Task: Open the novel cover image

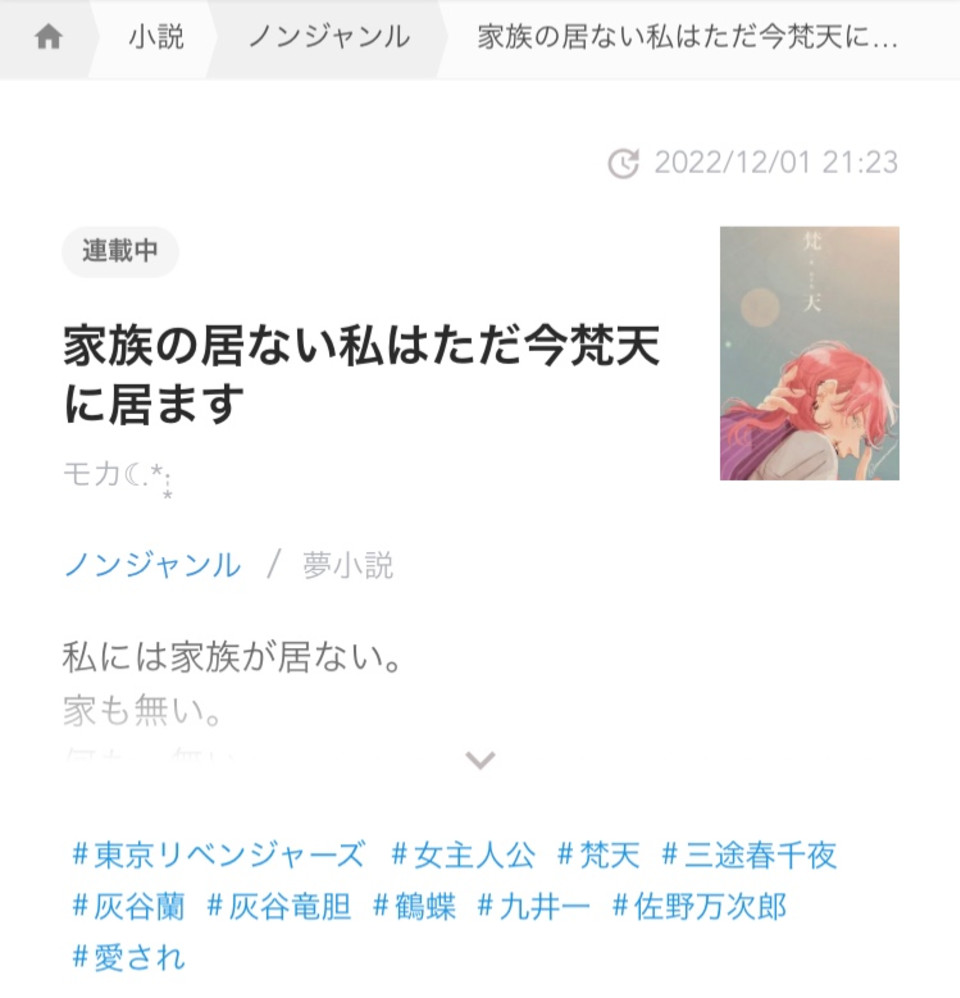Action: click(809, 353)
